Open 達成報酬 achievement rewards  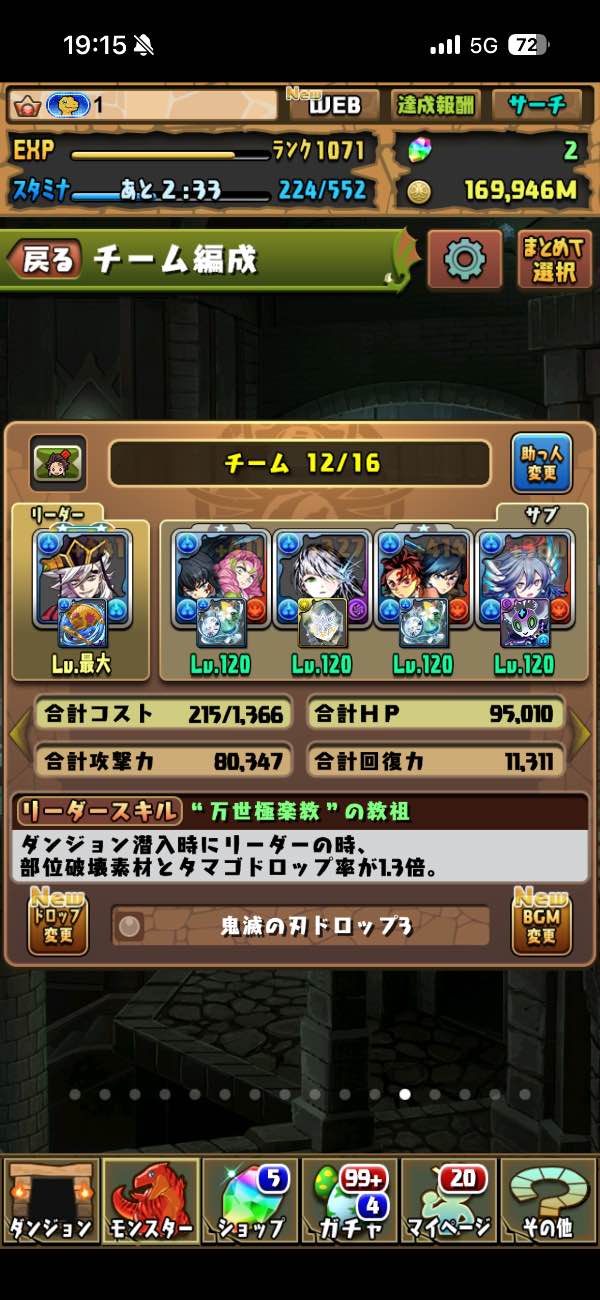pyautogui.click(x=437, y=105)
